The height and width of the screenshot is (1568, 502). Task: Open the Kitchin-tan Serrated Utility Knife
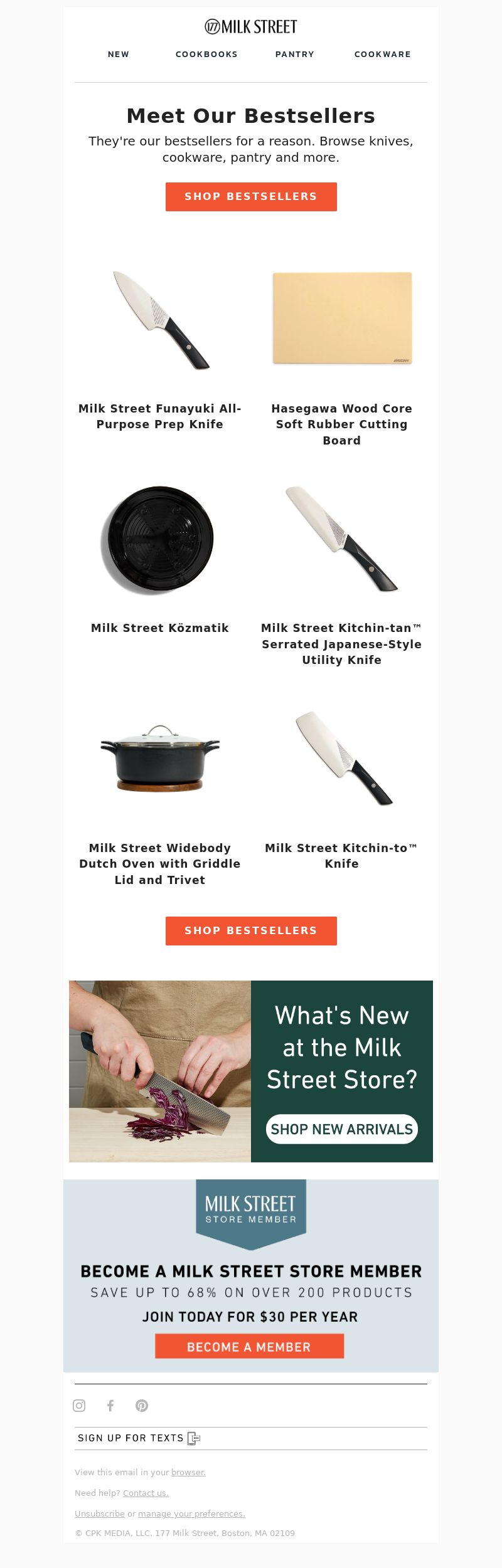342,643
